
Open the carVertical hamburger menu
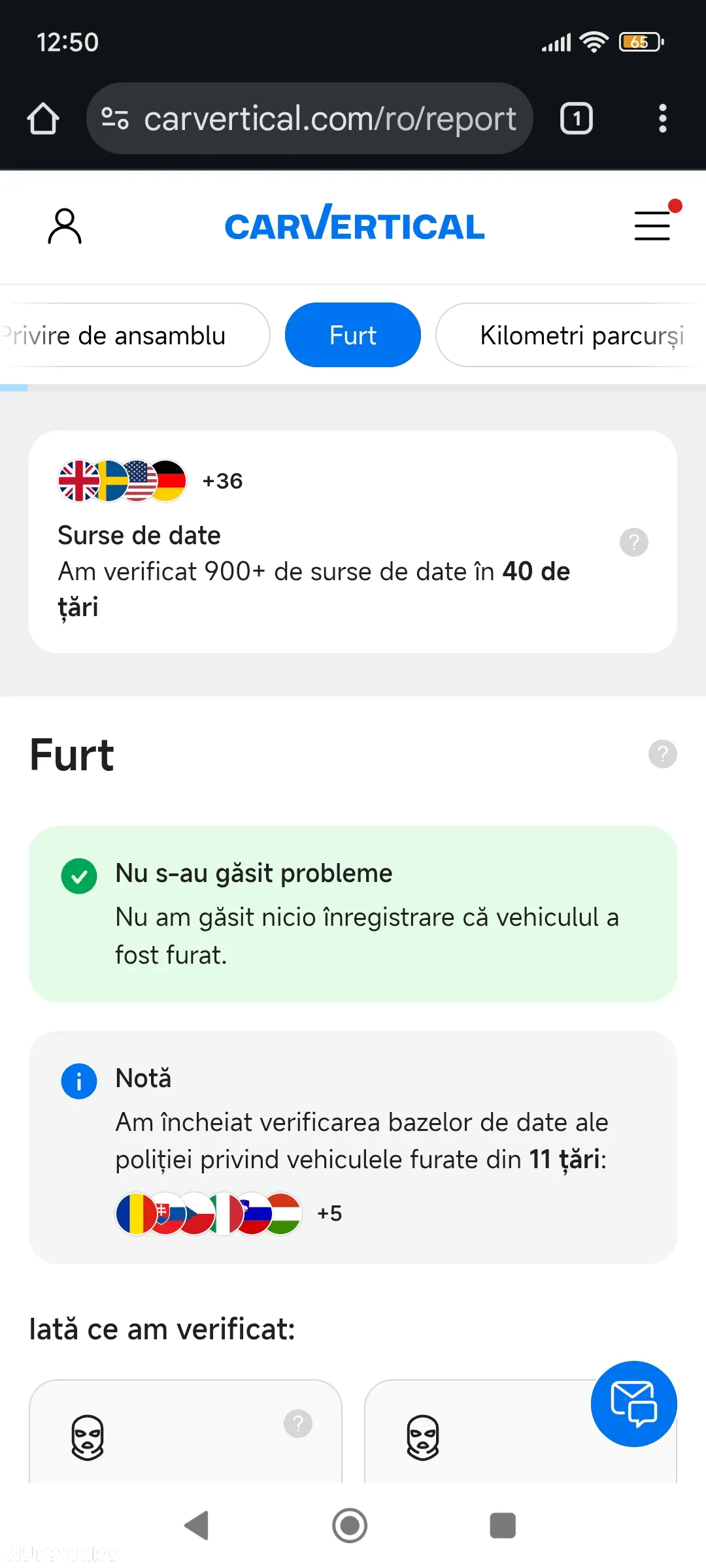[x=652, y=226]
